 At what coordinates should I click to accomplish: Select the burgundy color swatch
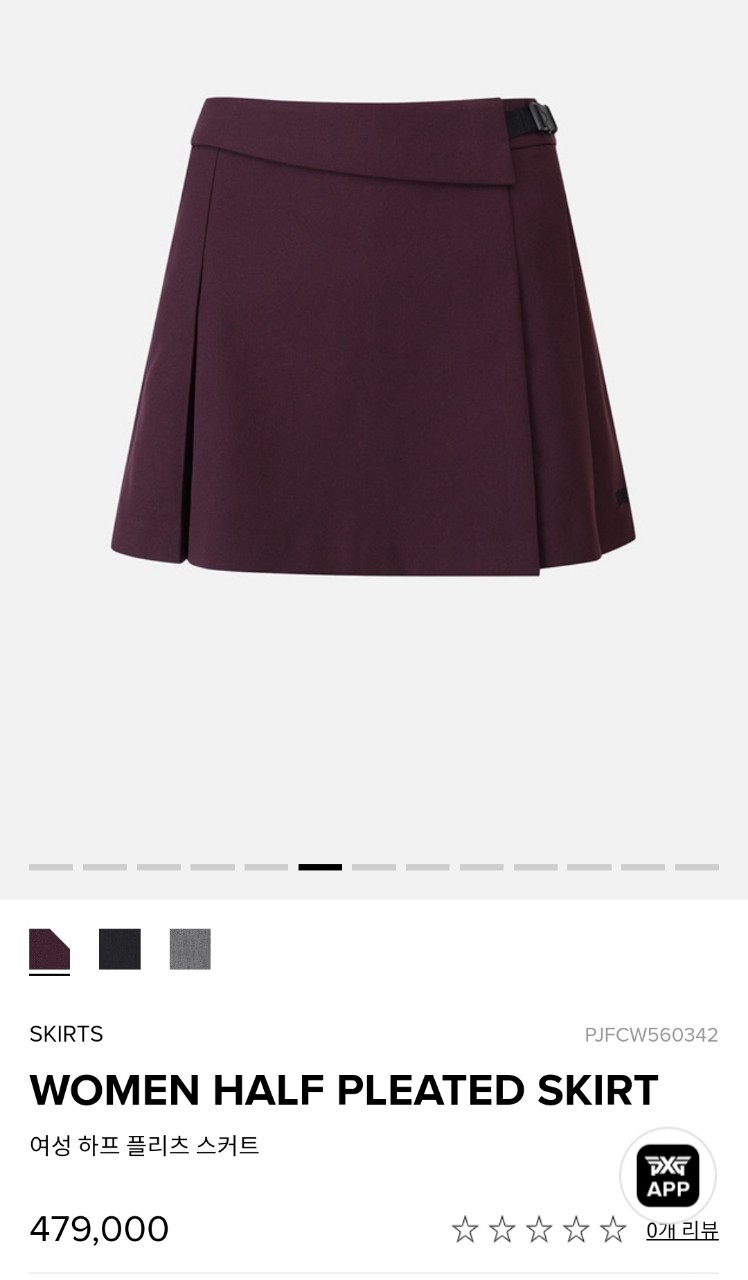point(49,949)
